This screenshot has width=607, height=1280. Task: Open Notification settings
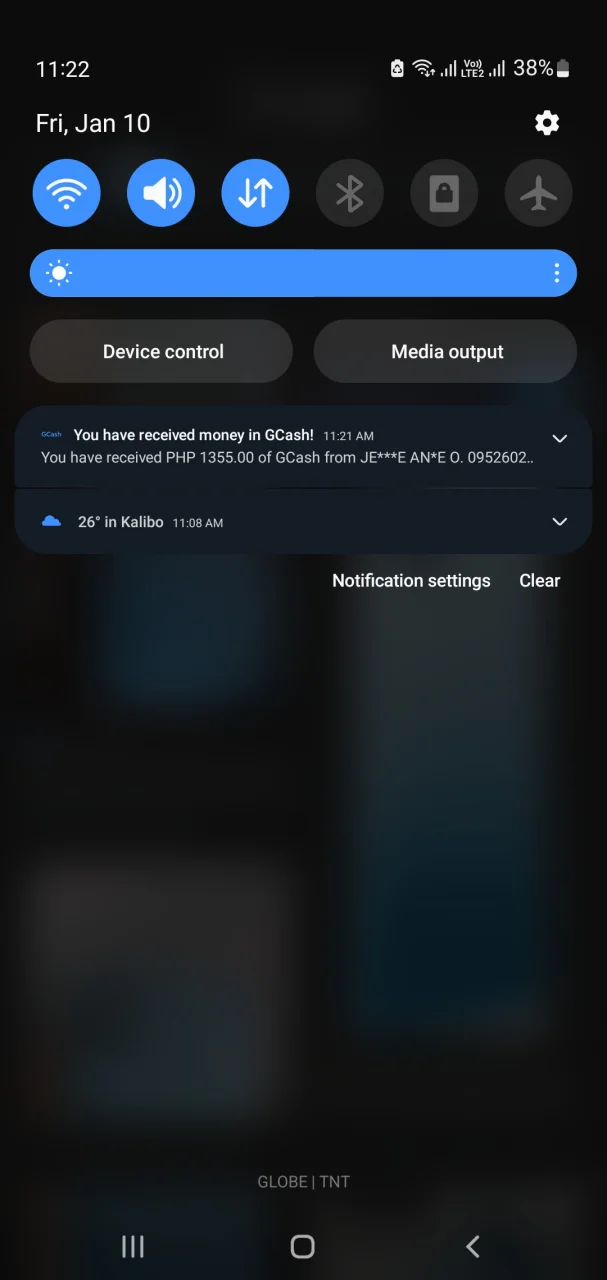pos(411,580)
